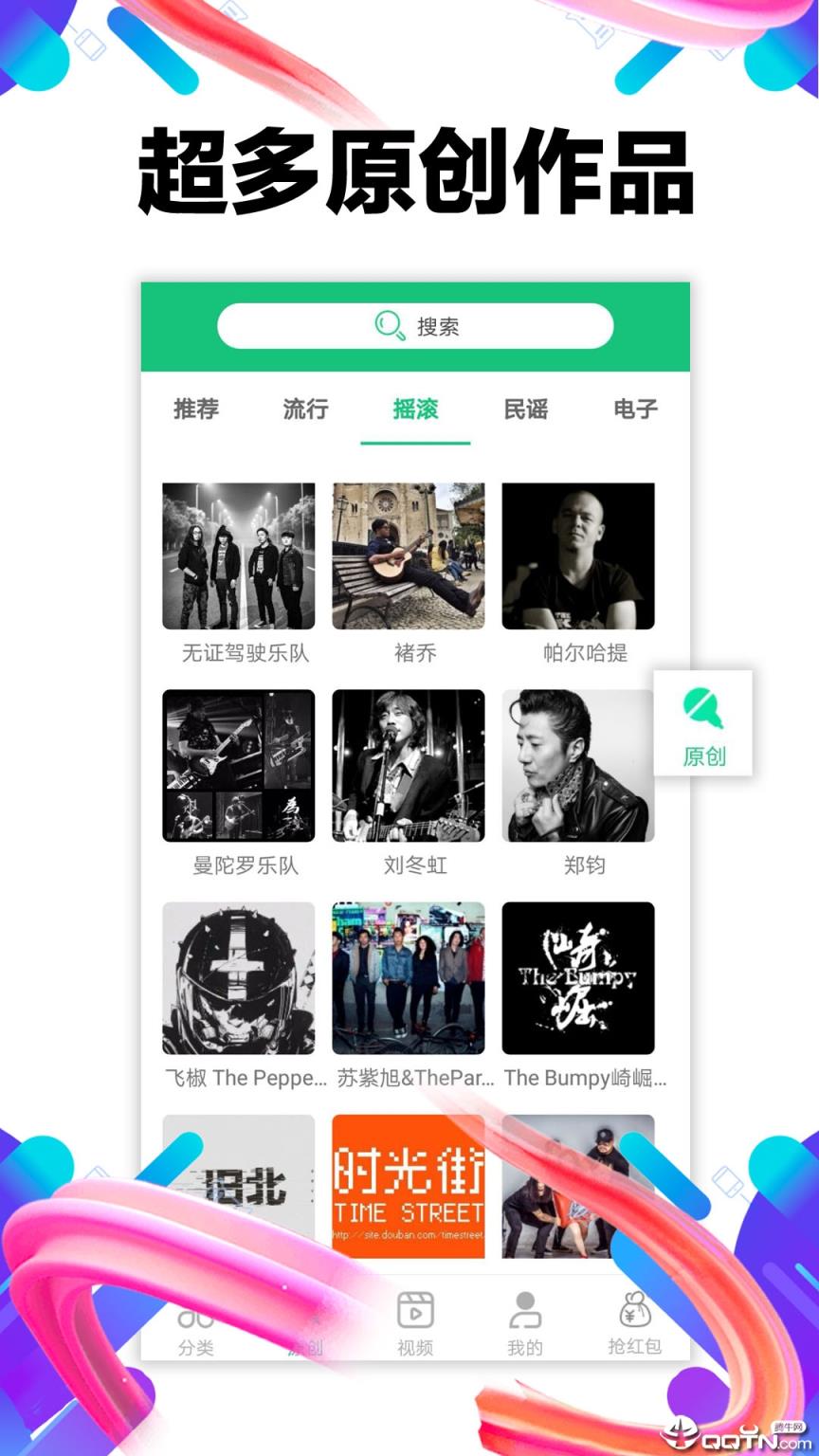Screen dimensions: 819x1456
Task: Switch to the 电子 category tab
Action: (x=637, y=409)
